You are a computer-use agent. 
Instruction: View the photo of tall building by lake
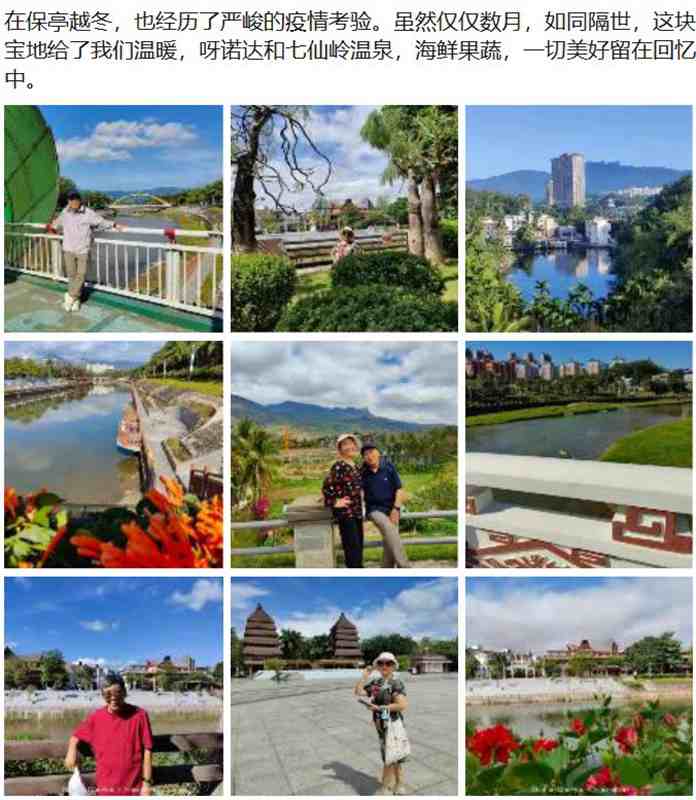tap(578, 218)
